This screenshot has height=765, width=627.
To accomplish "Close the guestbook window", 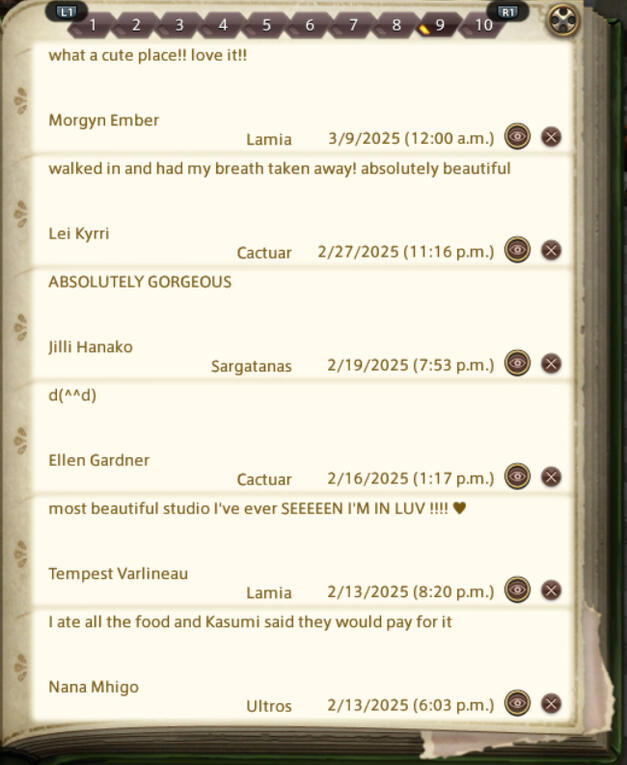I will click(x=564, y=20).
